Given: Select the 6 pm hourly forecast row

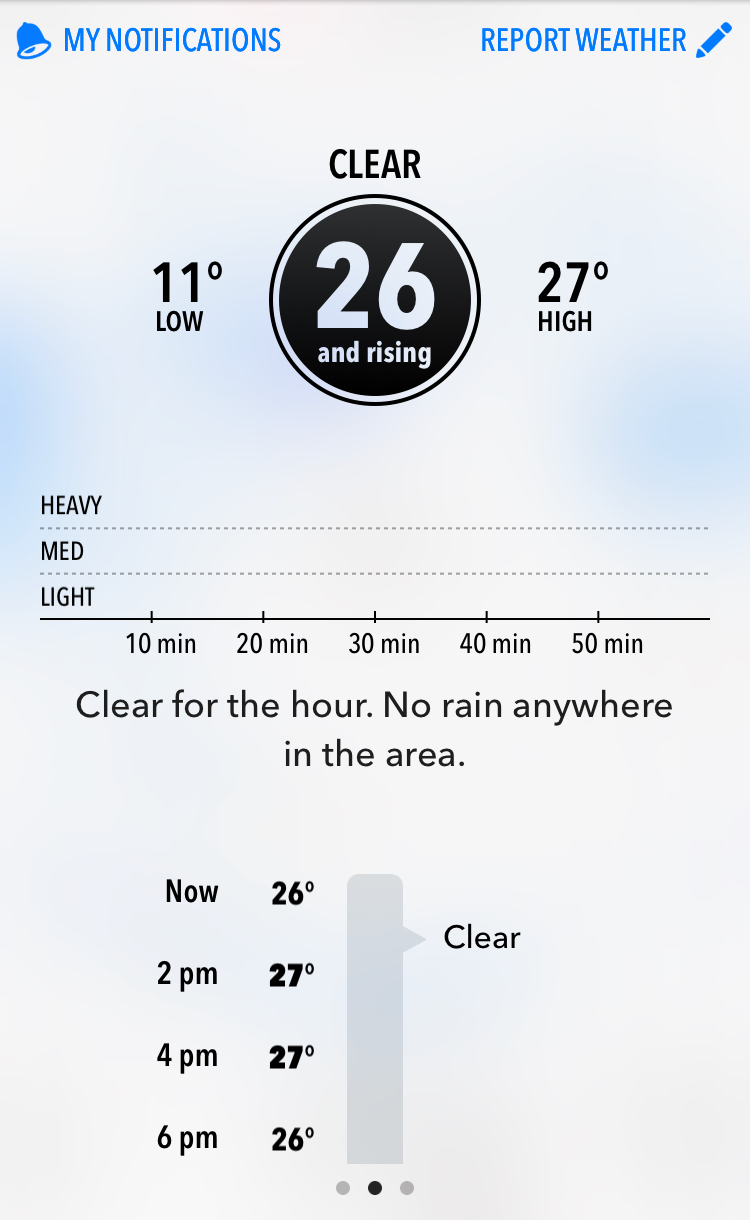Looking at the screenshot, I should [236, 1138].
